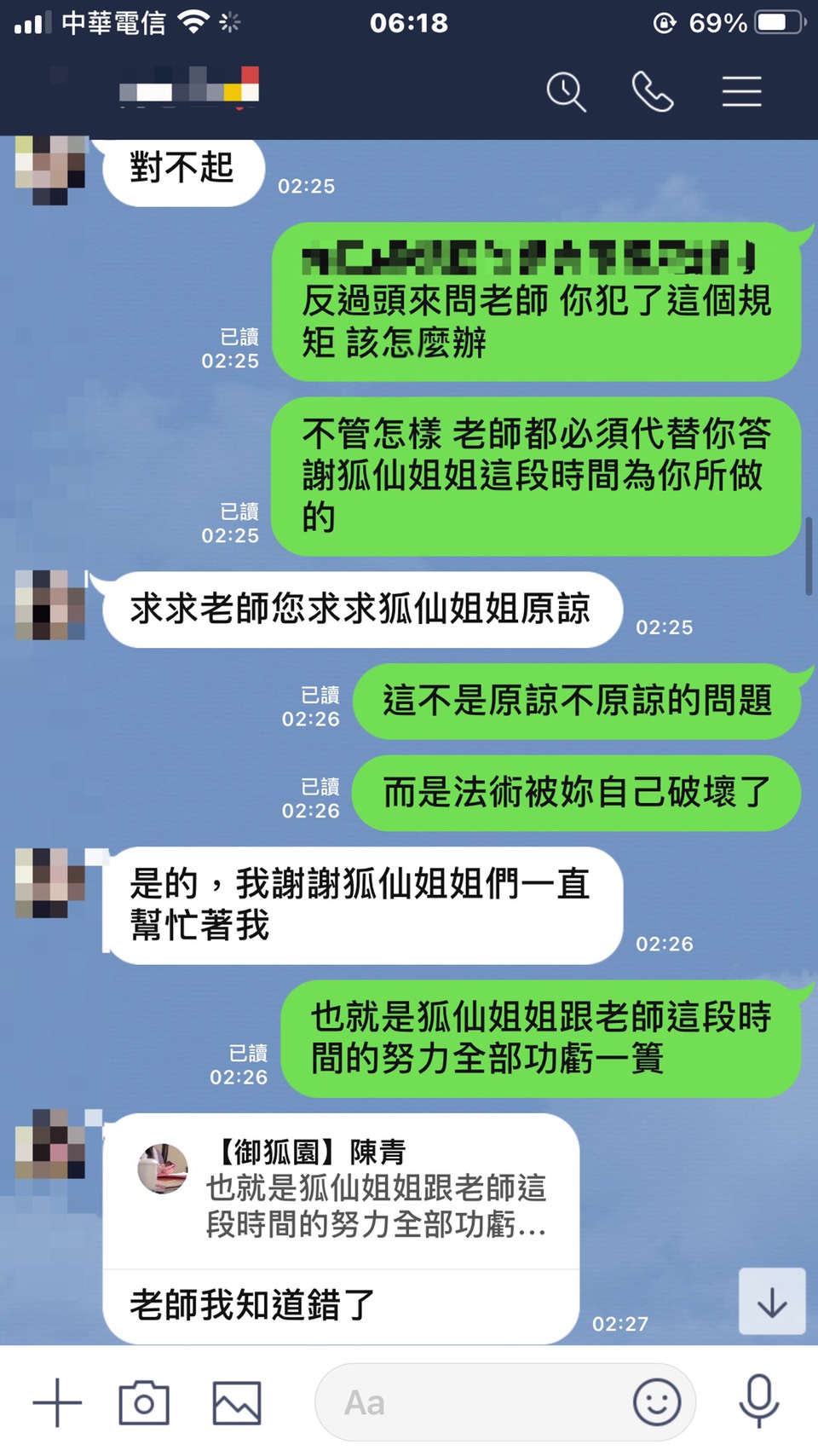Open the emoji sticker picker
This screenshot has height=1456, width=818.
(x=657, y=1402)
